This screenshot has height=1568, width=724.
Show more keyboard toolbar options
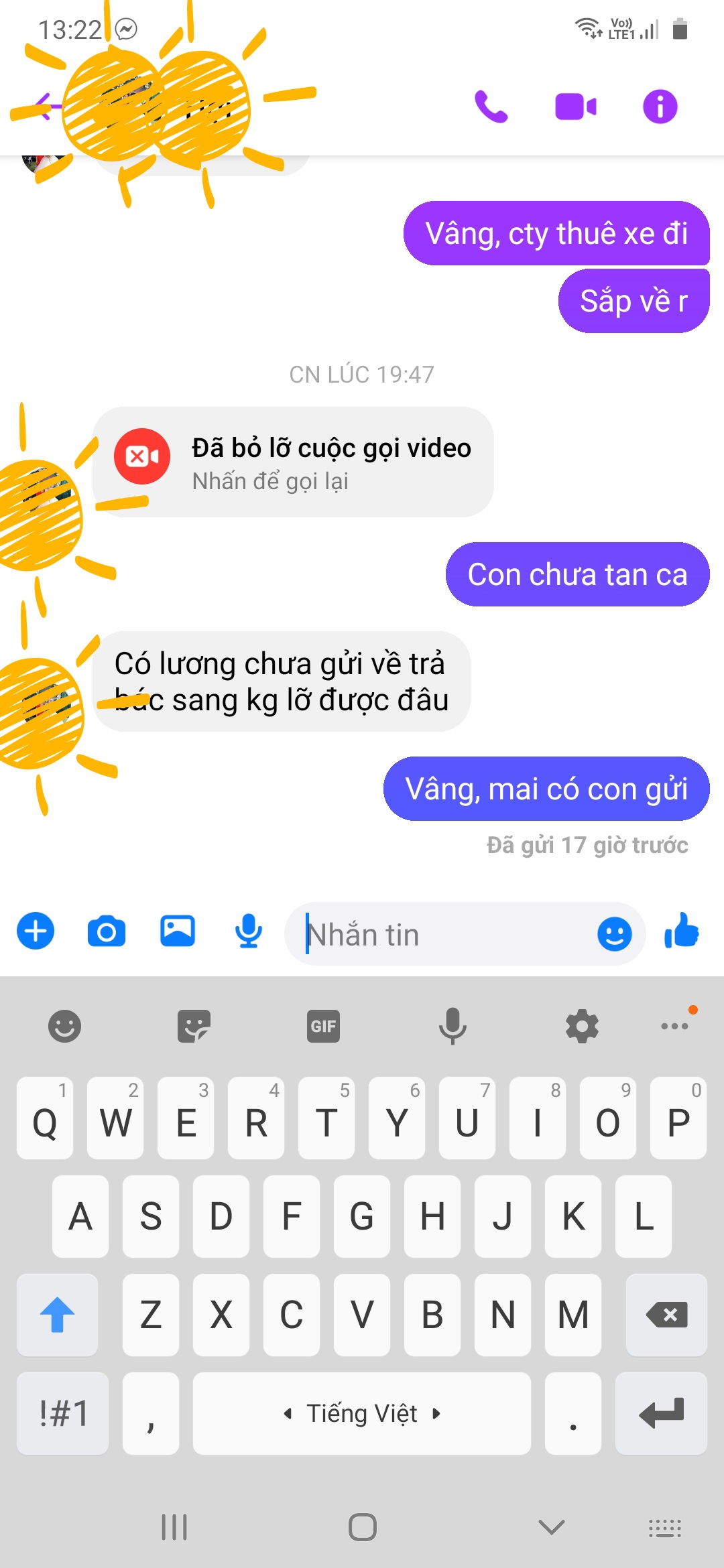click(x=675, y=1026)
